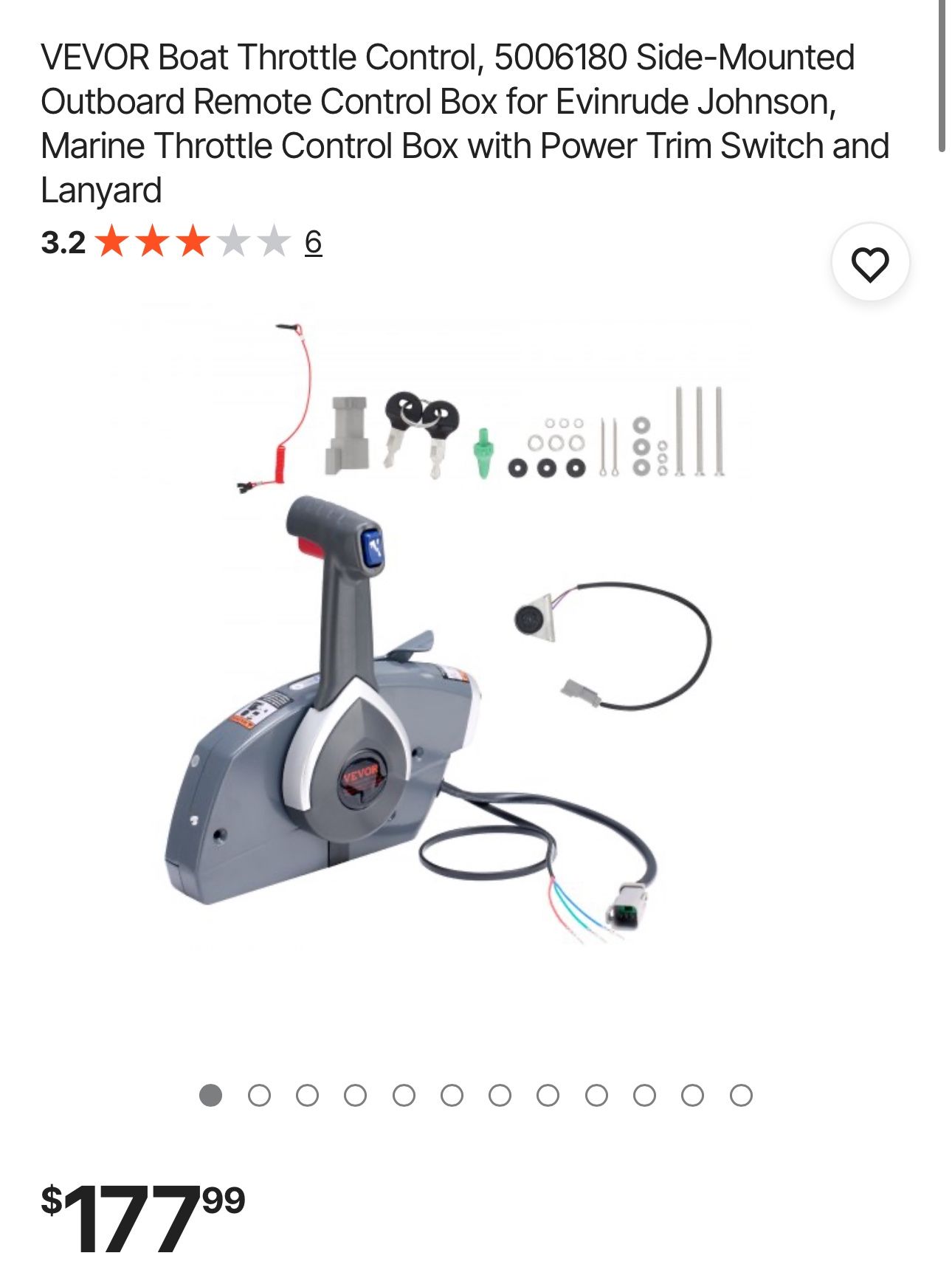Jump to the second product image dot

259,1095
